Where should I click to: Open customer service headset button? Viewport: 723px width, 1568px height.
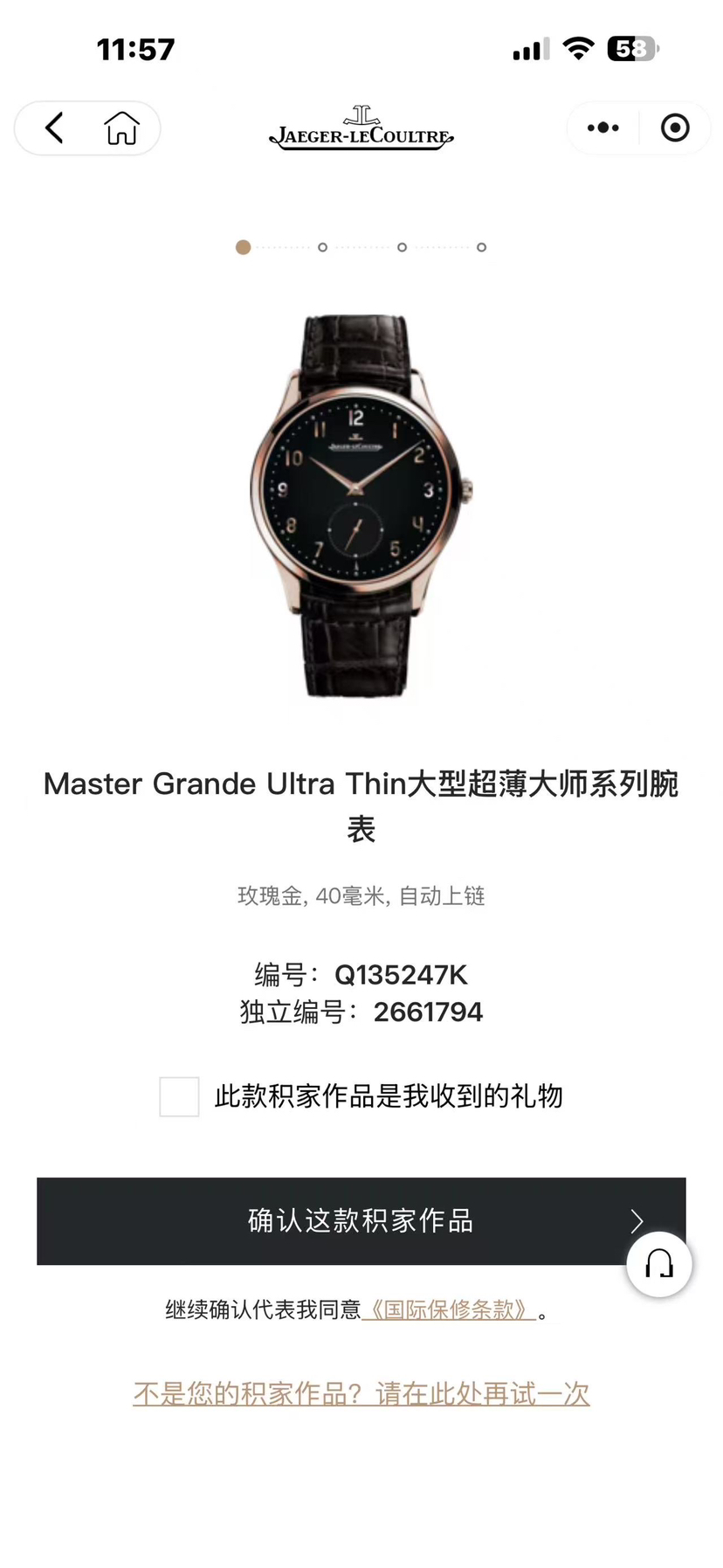click(659, 1264)
